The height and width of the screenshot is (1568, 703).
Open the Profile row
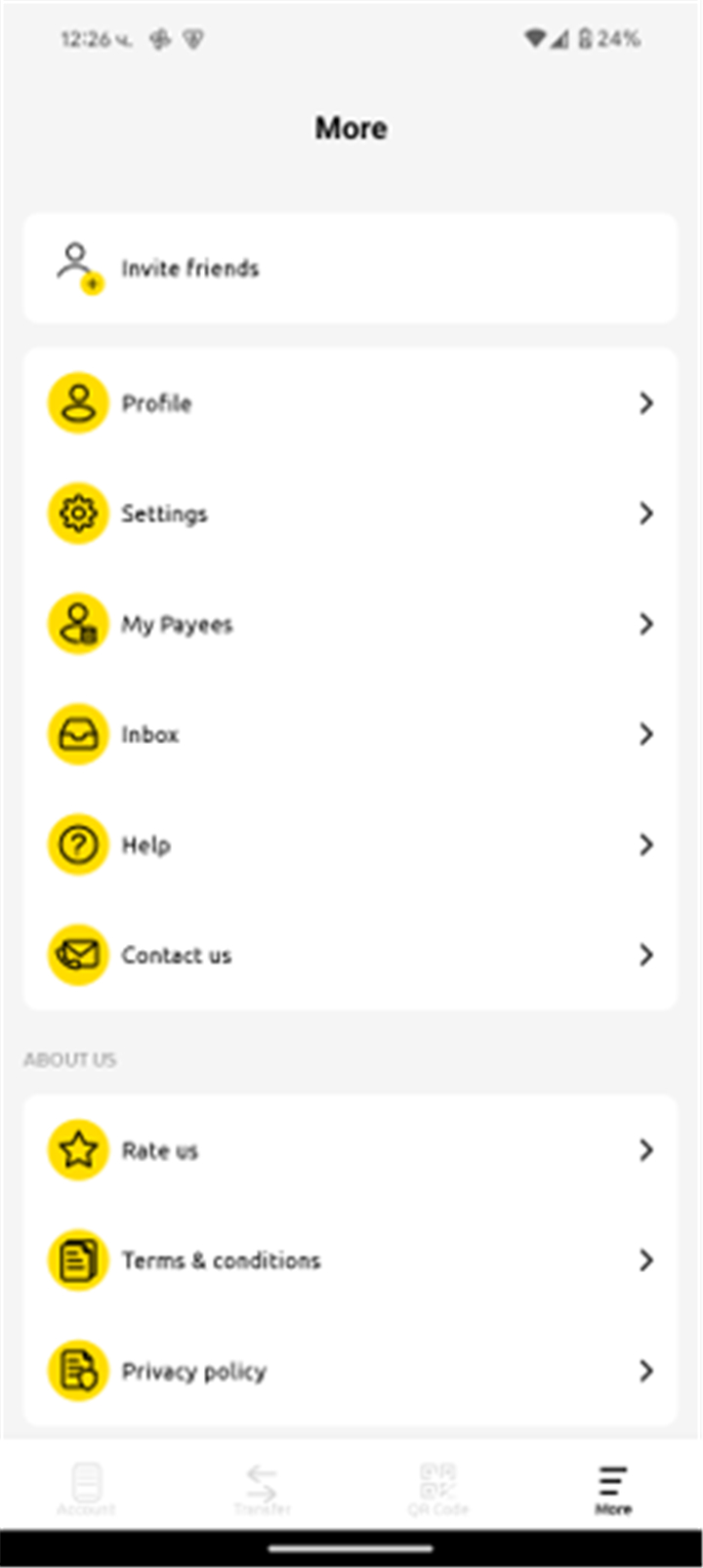click(351, 403)
